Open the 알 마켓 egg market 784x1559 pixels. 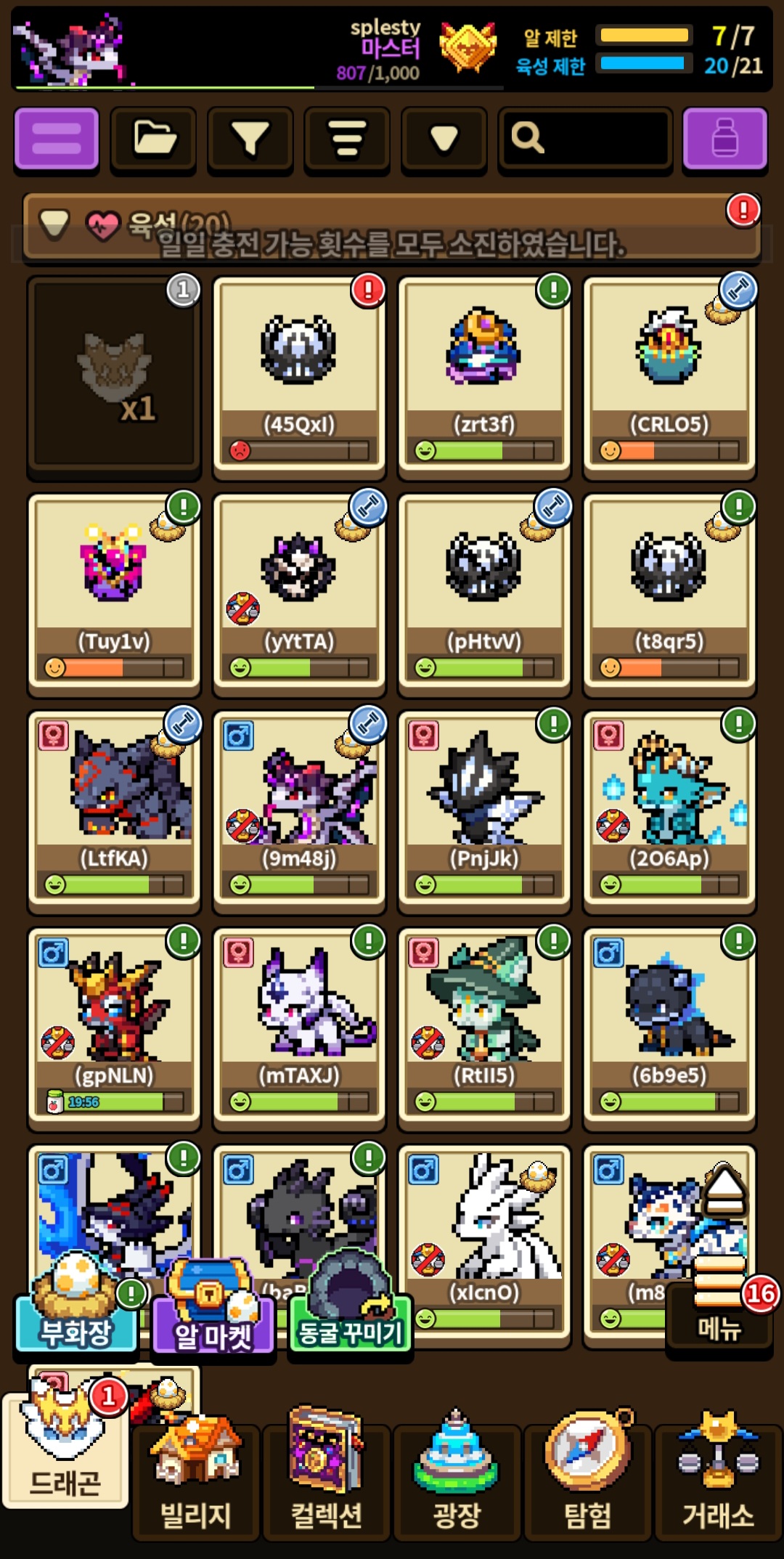pyautogui.click(x=213, y=1311)
